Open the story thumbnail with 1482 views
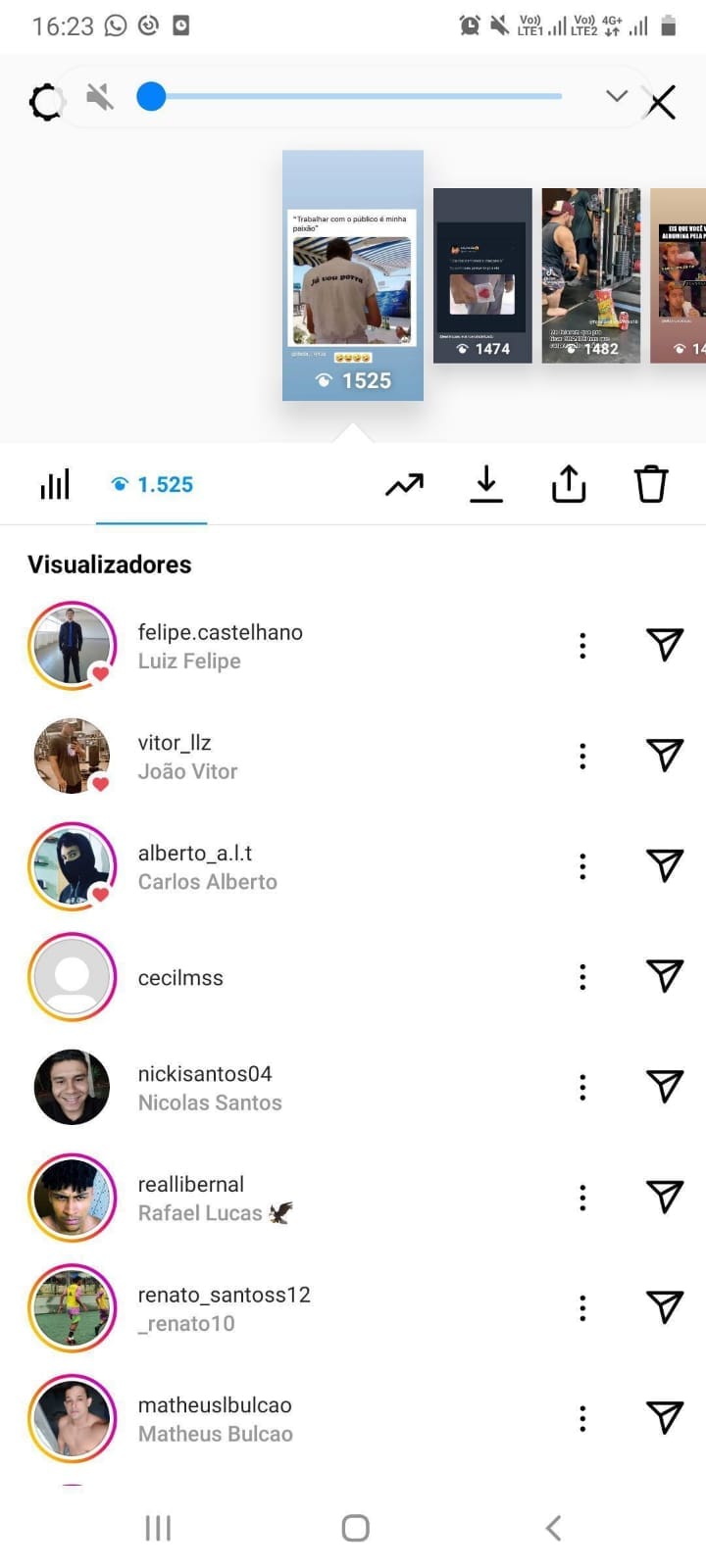Image resolution: width=706 pixels, height=1568 pixels. click(x=590, y=275)
